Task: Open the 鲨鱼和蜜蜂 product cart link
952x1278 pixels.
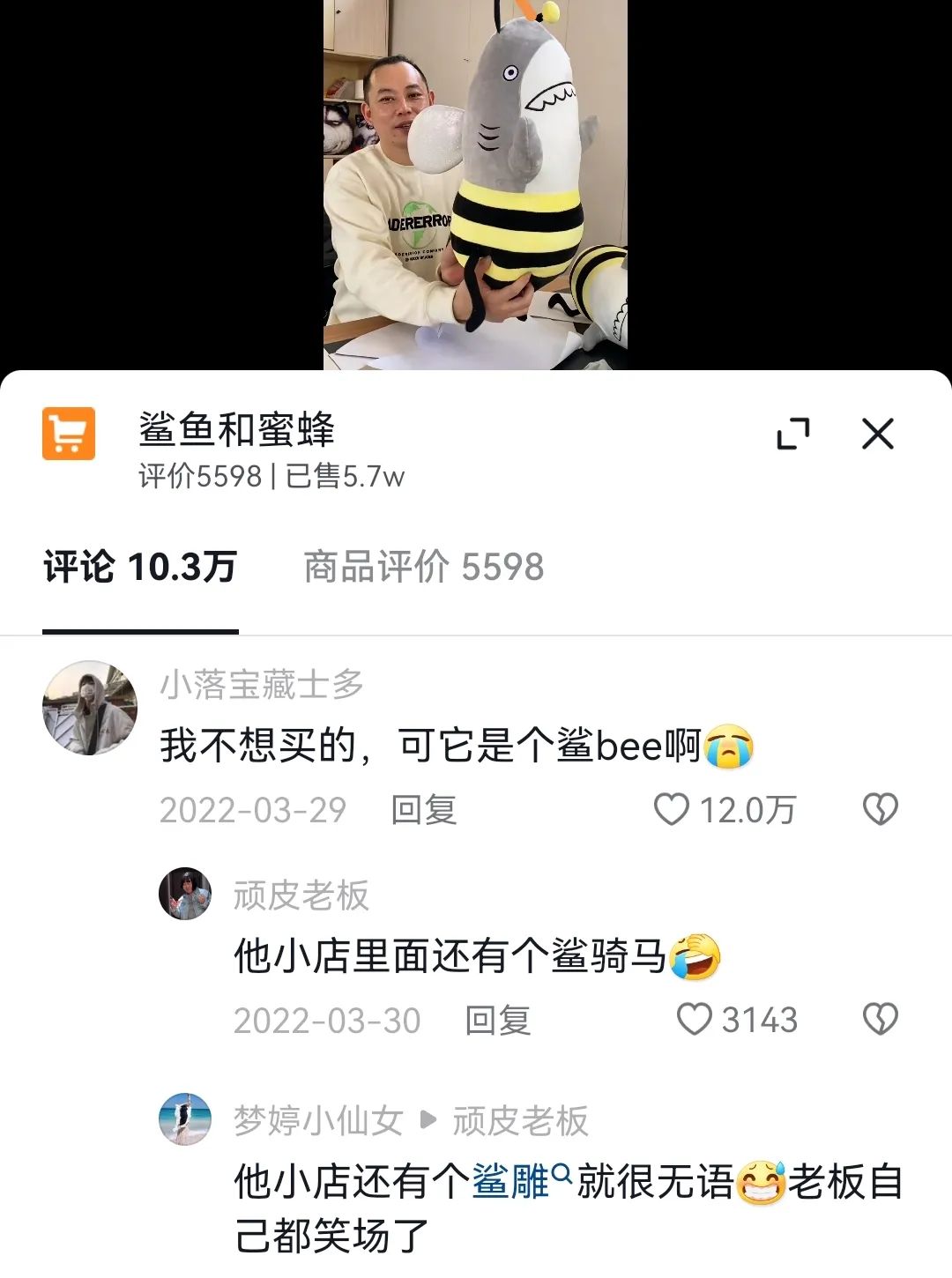Action: pyautogui.click(x=69, y=434)
